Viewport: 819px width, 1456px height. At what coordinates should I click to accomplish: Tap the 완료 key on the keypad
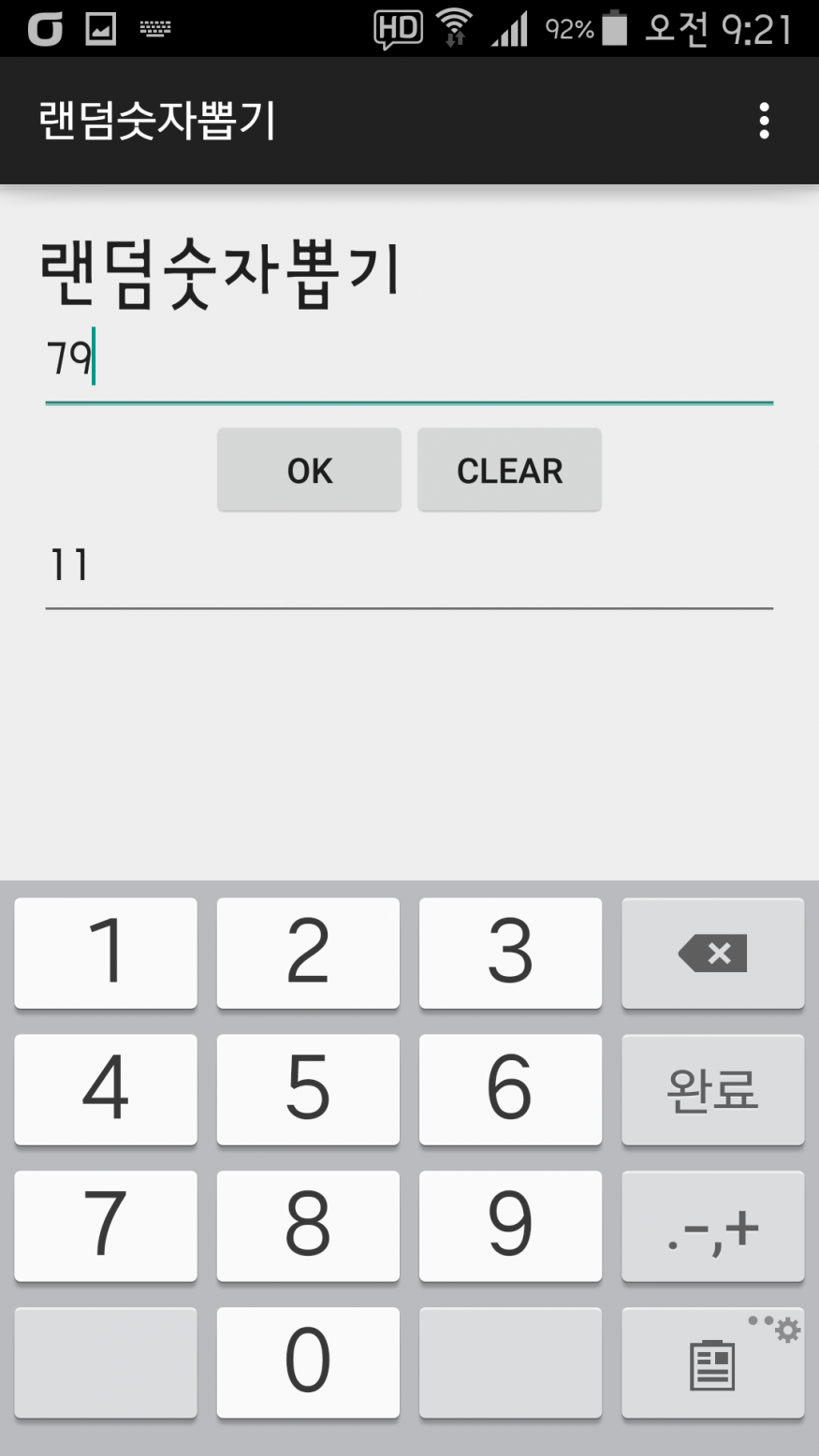tap(712, 1090)
